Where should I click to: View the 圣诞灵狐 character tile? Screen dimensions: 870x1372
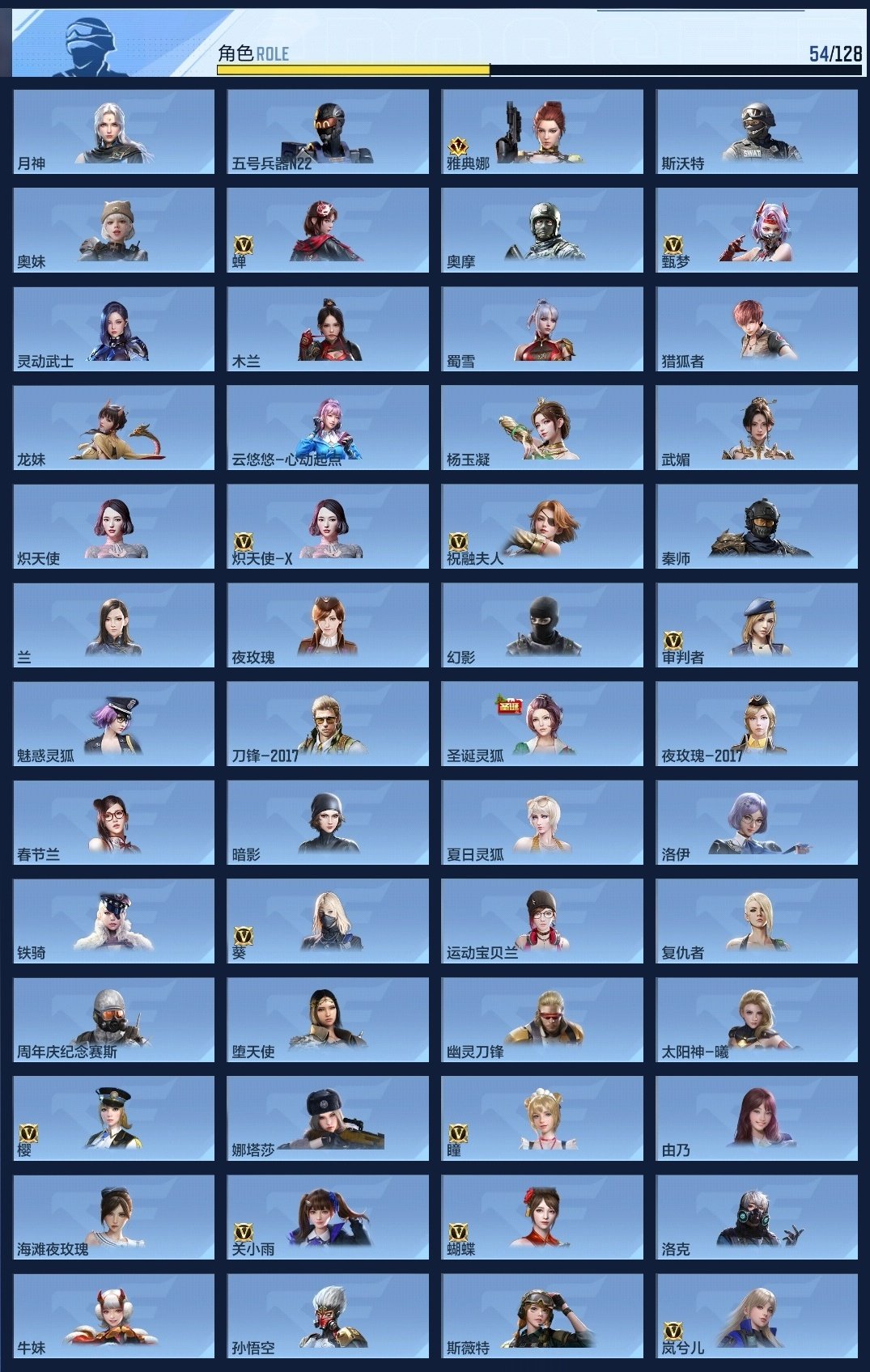click(x=542, y=723)
